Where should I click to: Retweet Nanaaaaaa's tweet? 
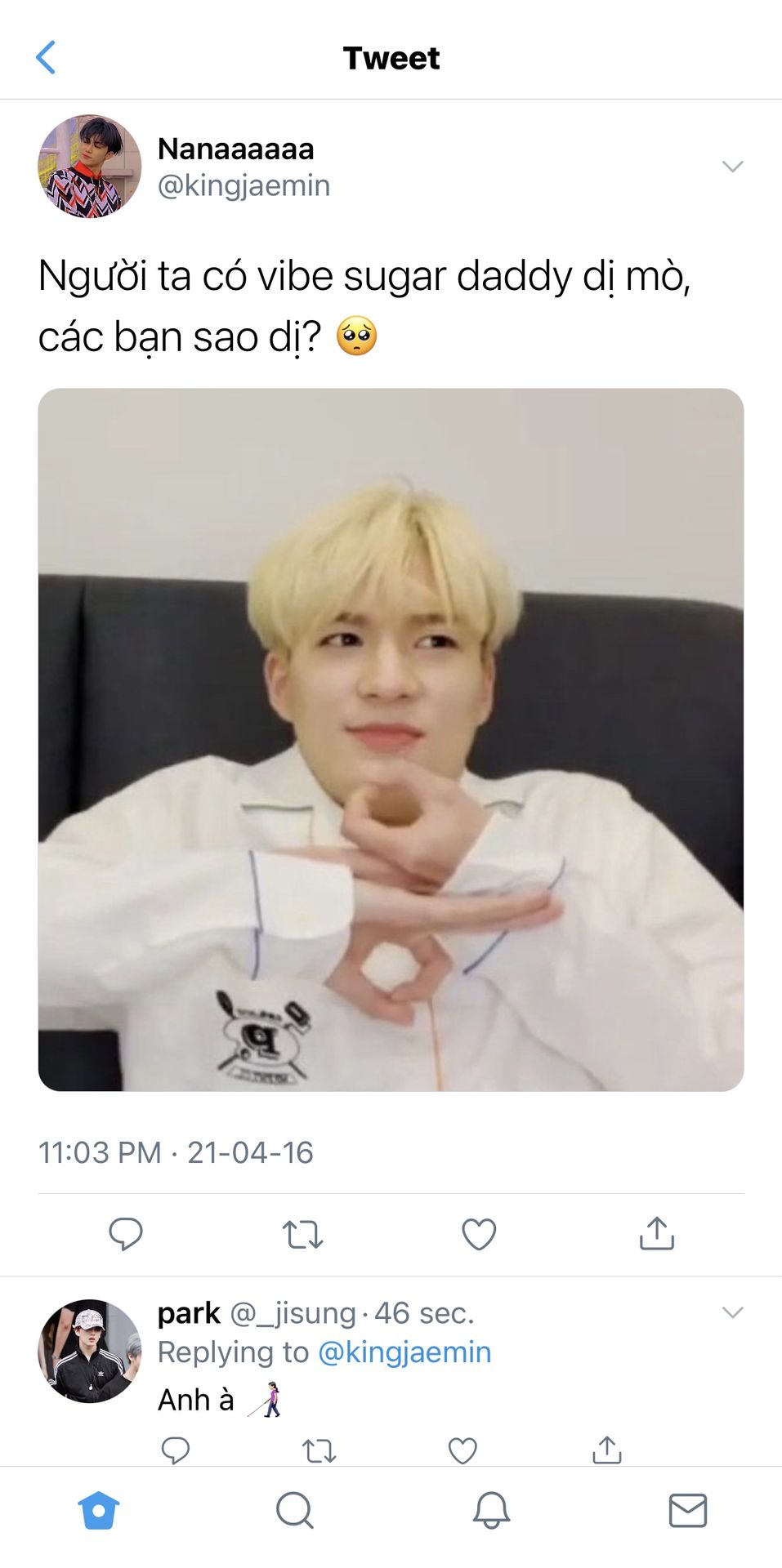(302, 1234)
